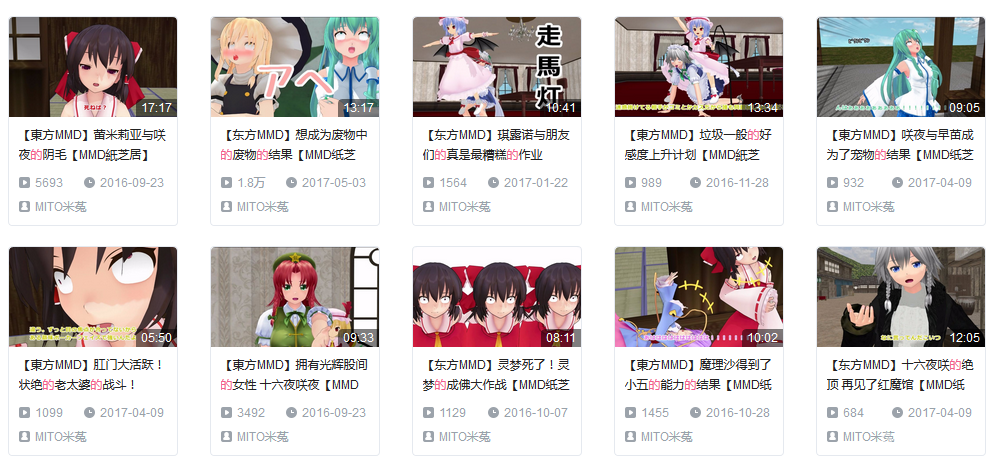The image size is (992, 464).
Task: Open the 09:33 十六夜咲夜 video
Action: 295,297
